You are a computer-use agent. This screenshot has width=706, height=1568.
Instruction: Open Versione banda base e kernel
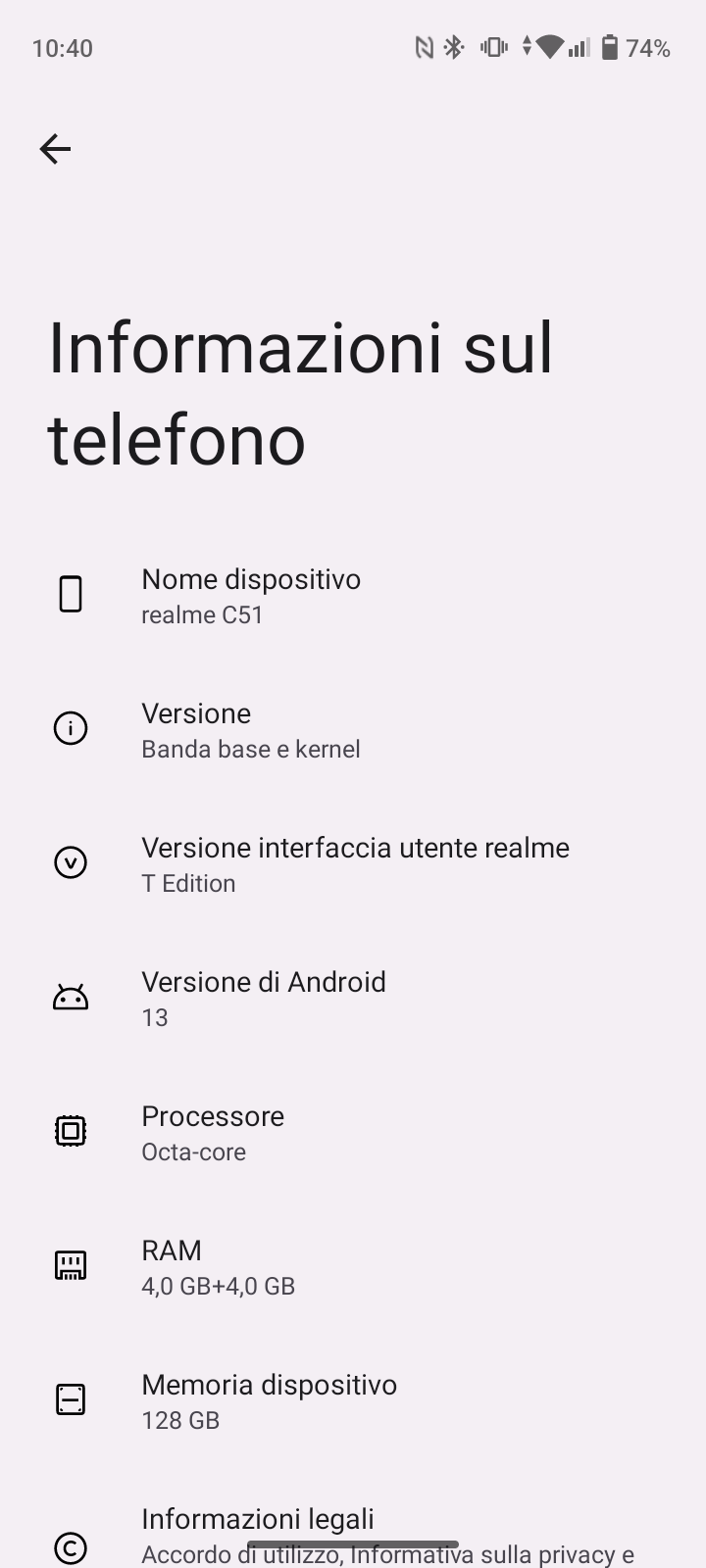click(x=353, y=729)
